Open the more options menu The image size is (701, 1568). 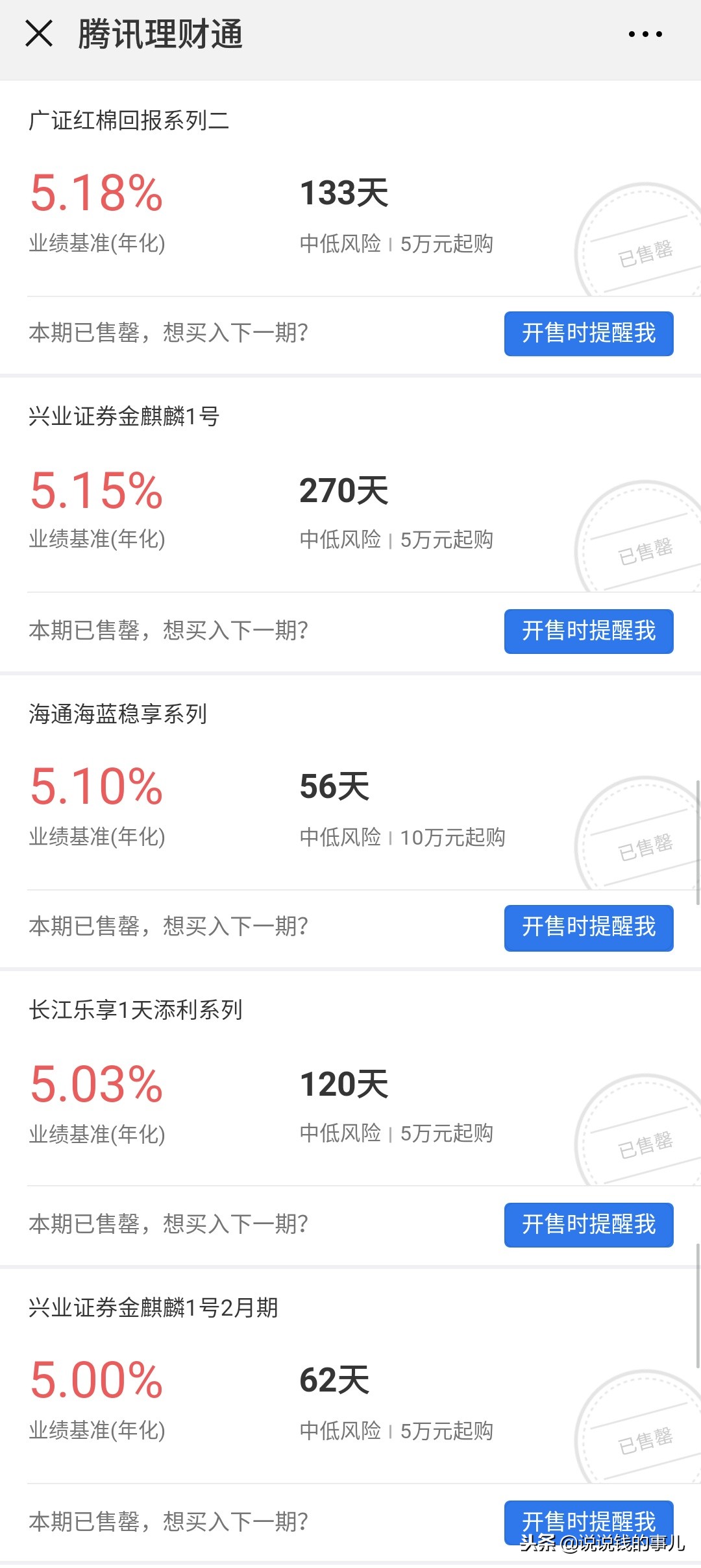coord(645,36)
